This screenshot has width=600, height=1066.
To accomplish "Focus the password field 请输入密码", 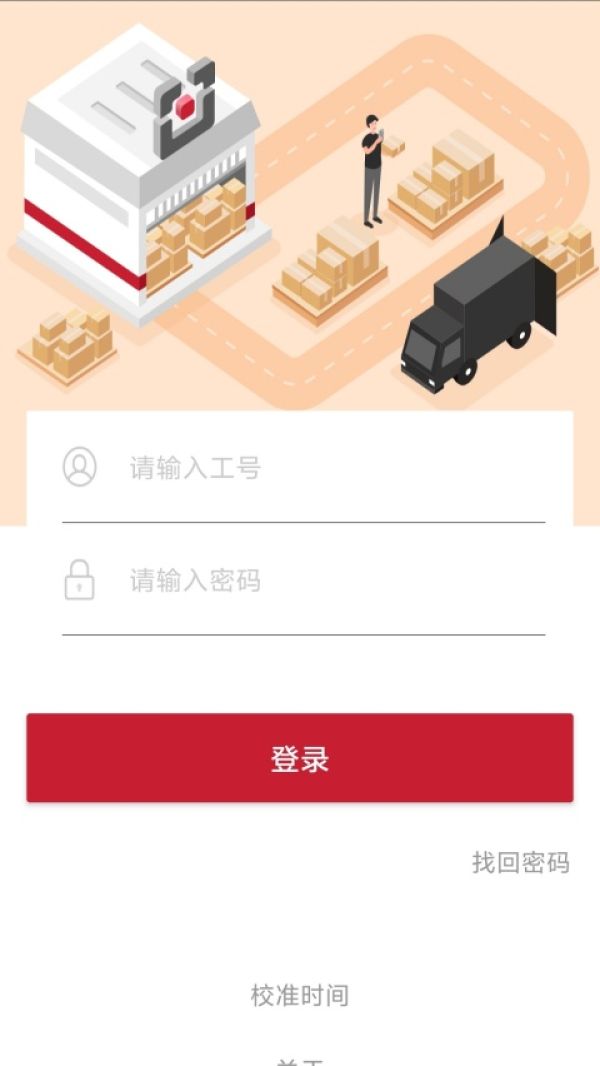I will (x=303, y=581).
